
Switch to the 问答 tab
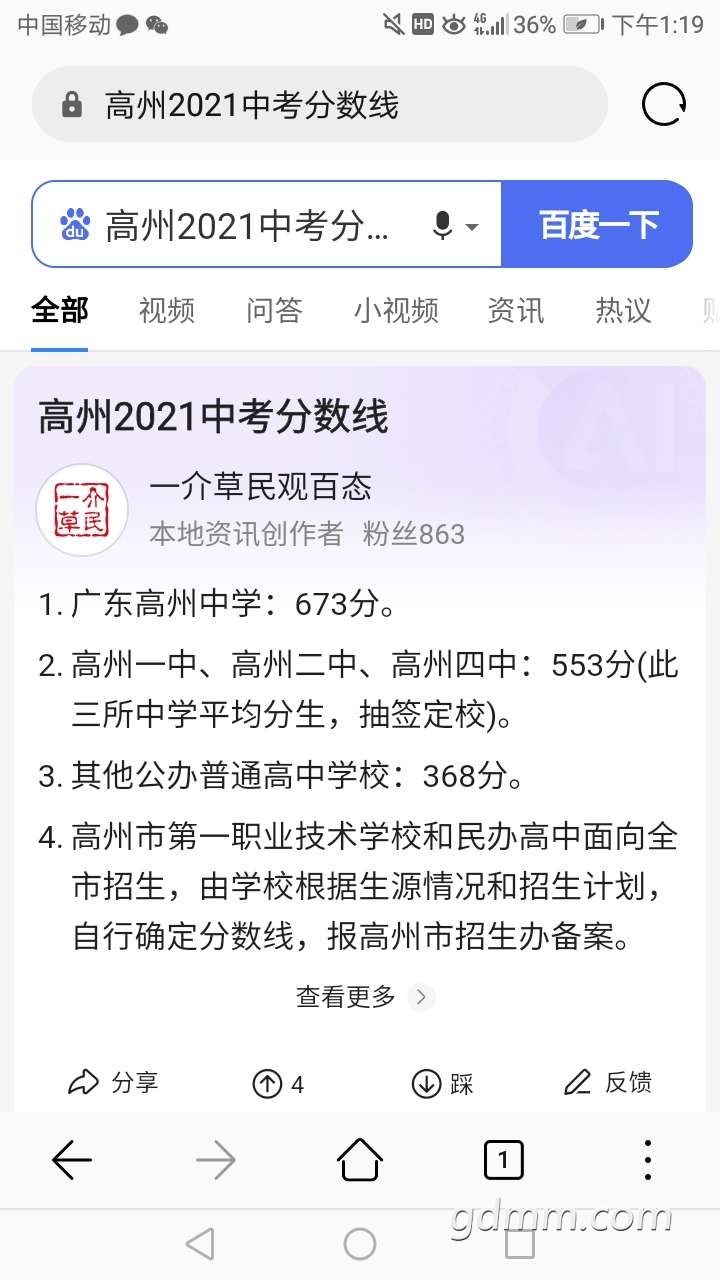click(x=274, y=311)
